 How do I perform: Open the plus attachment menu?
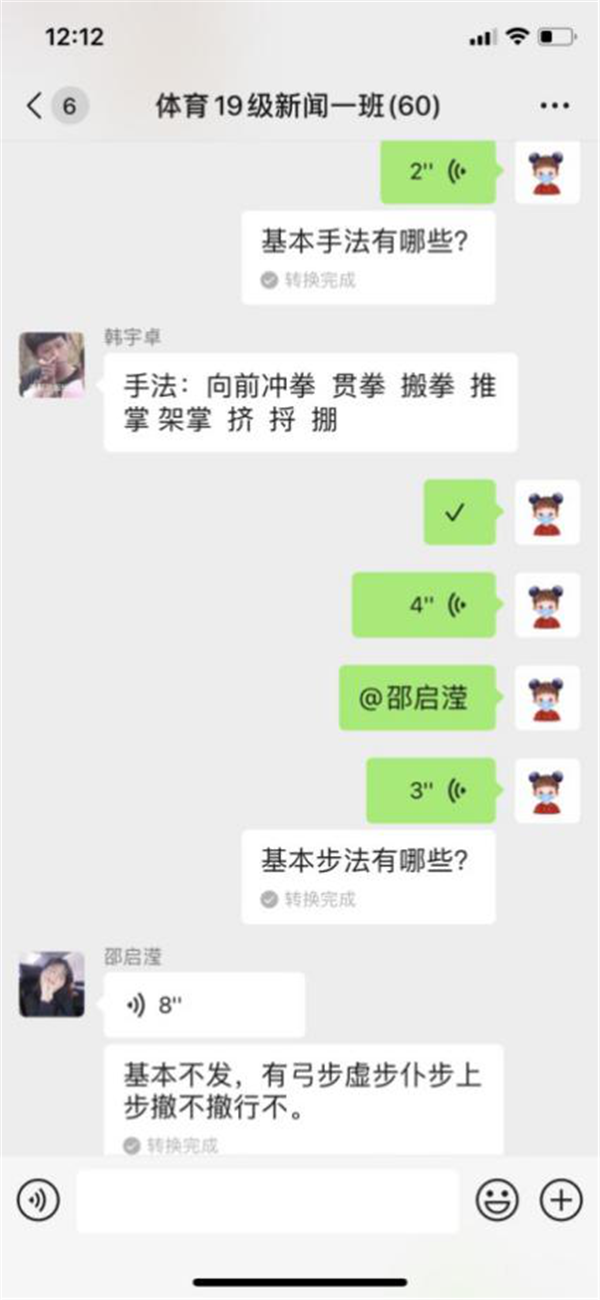[561, 1199]
